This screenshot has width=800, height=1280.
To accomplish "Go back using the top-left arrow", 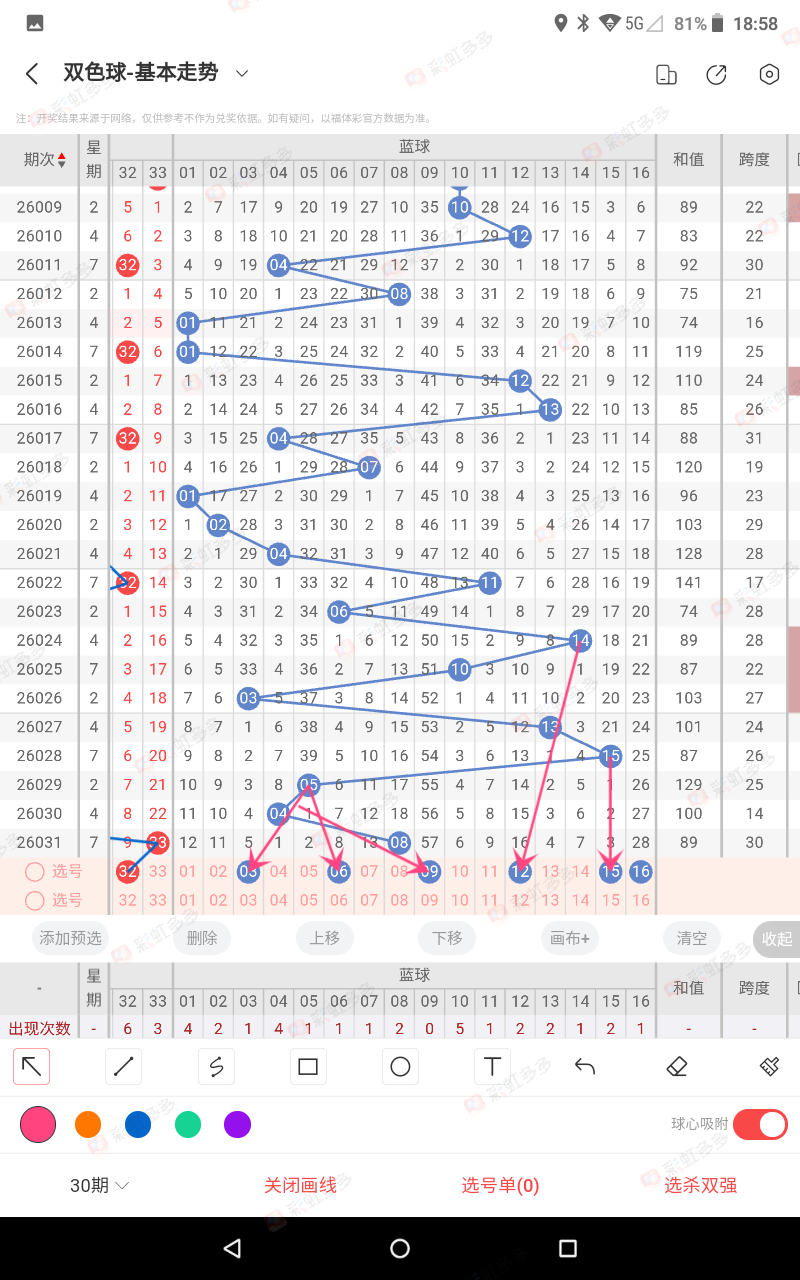I will (32, 74).
